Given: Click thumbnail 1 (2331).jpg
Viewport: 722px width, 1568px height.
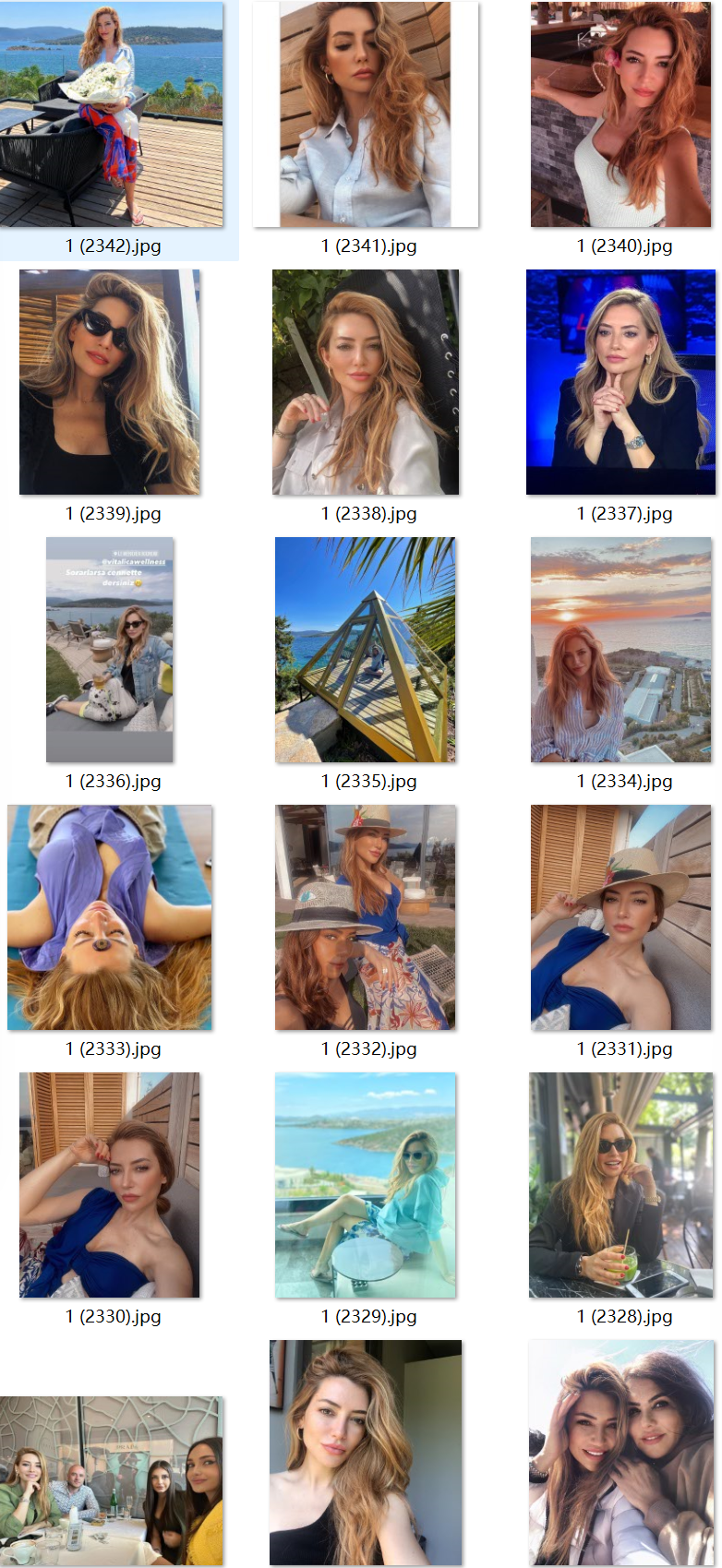Looking at the screenshot, I should (620, 917).
